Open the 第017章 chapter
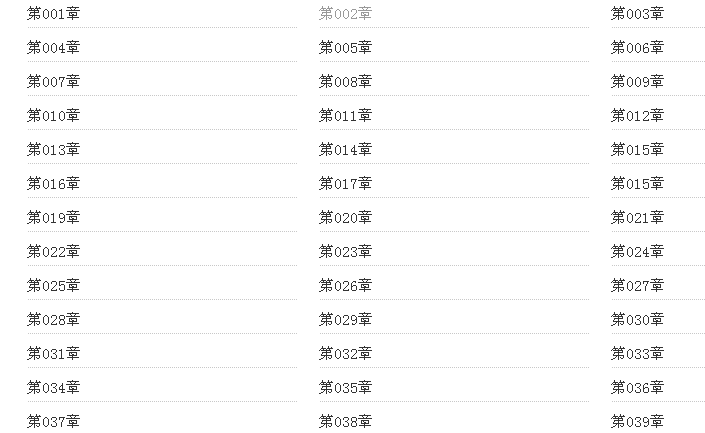Image resolution: width=705 pixels, height=433 pixels. [345, 184]
